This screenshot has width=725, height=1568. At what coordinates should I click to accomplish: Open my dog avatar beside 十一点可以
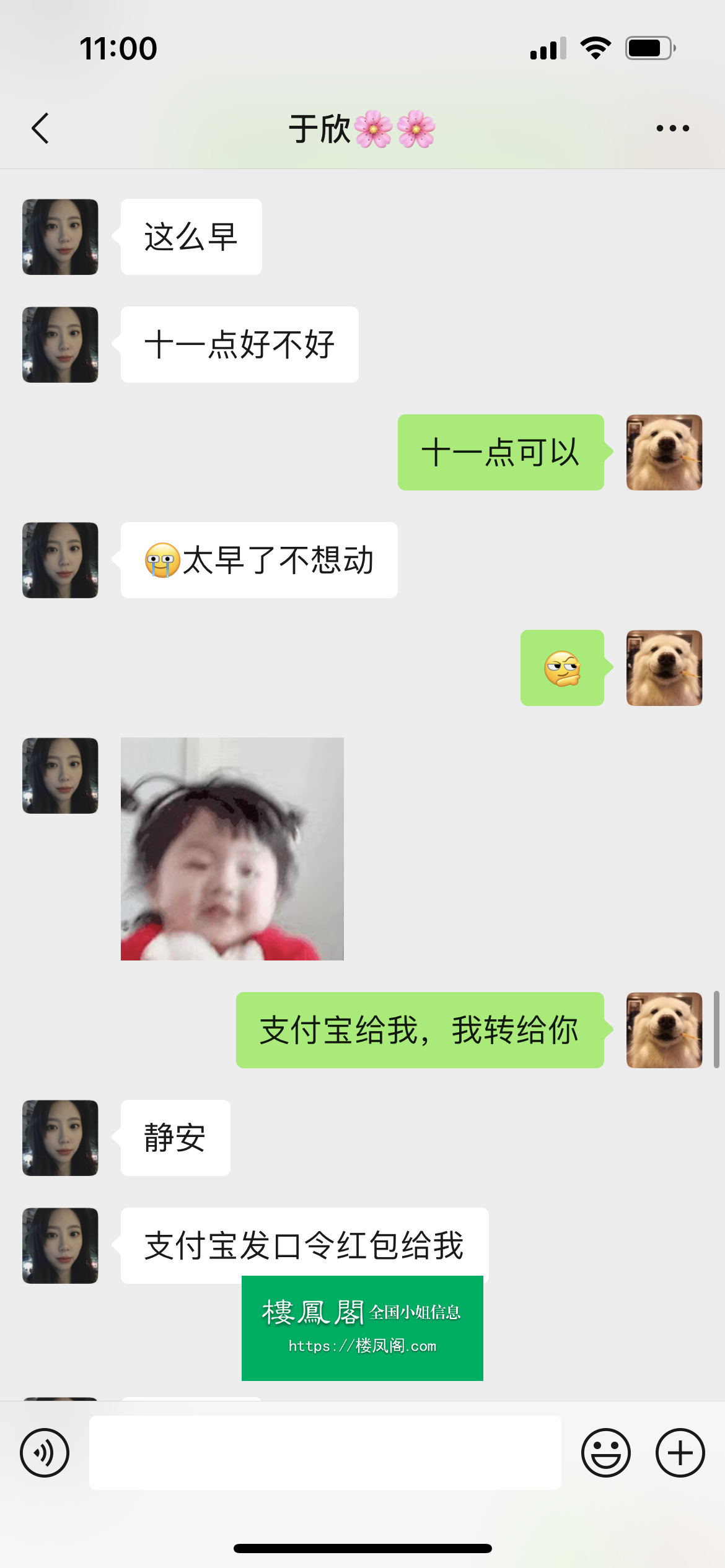point(664,452)
